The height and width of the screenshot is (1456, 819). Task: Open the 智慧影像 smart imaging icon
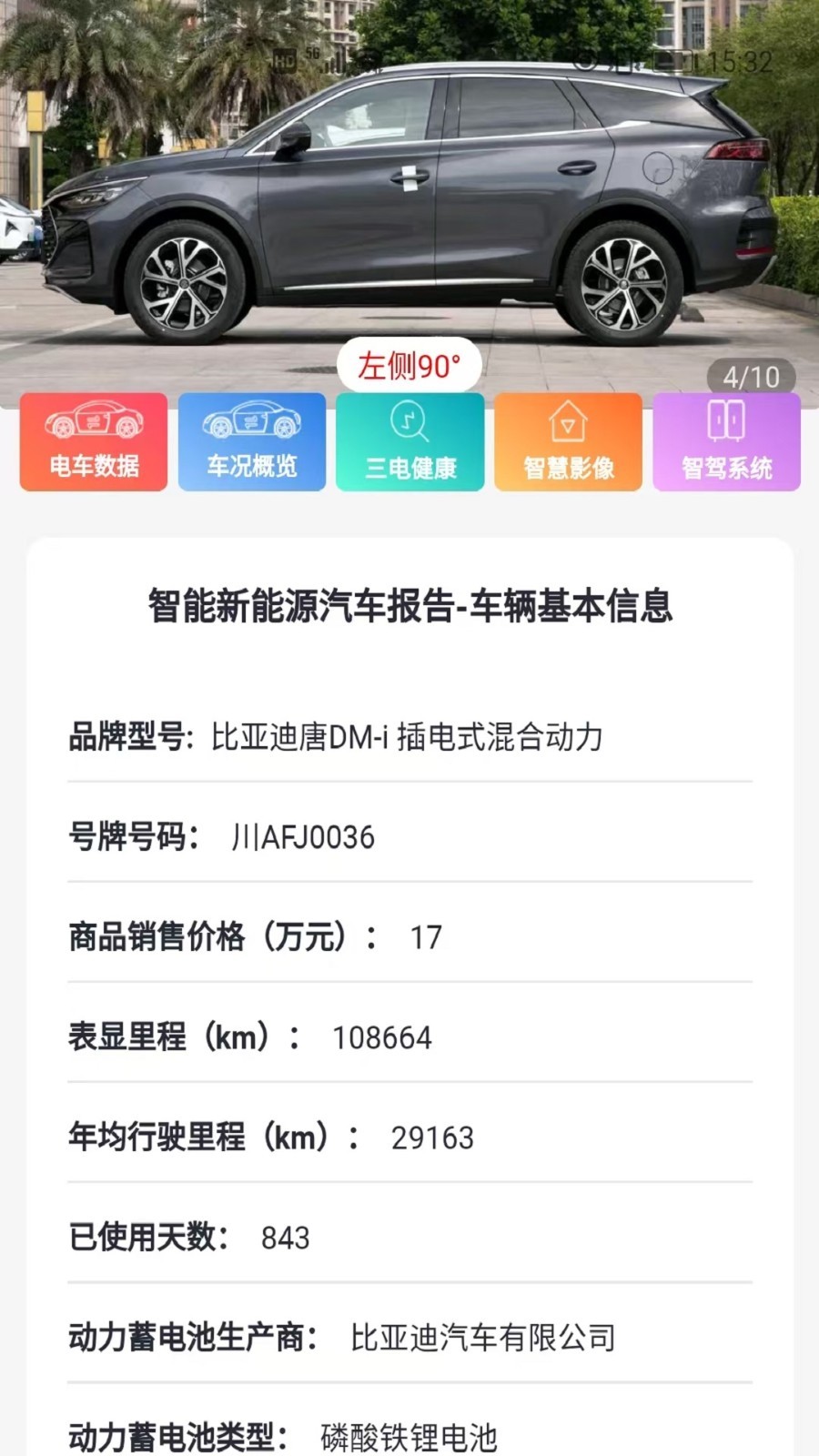pyautogui.click(x=568, y=421)
